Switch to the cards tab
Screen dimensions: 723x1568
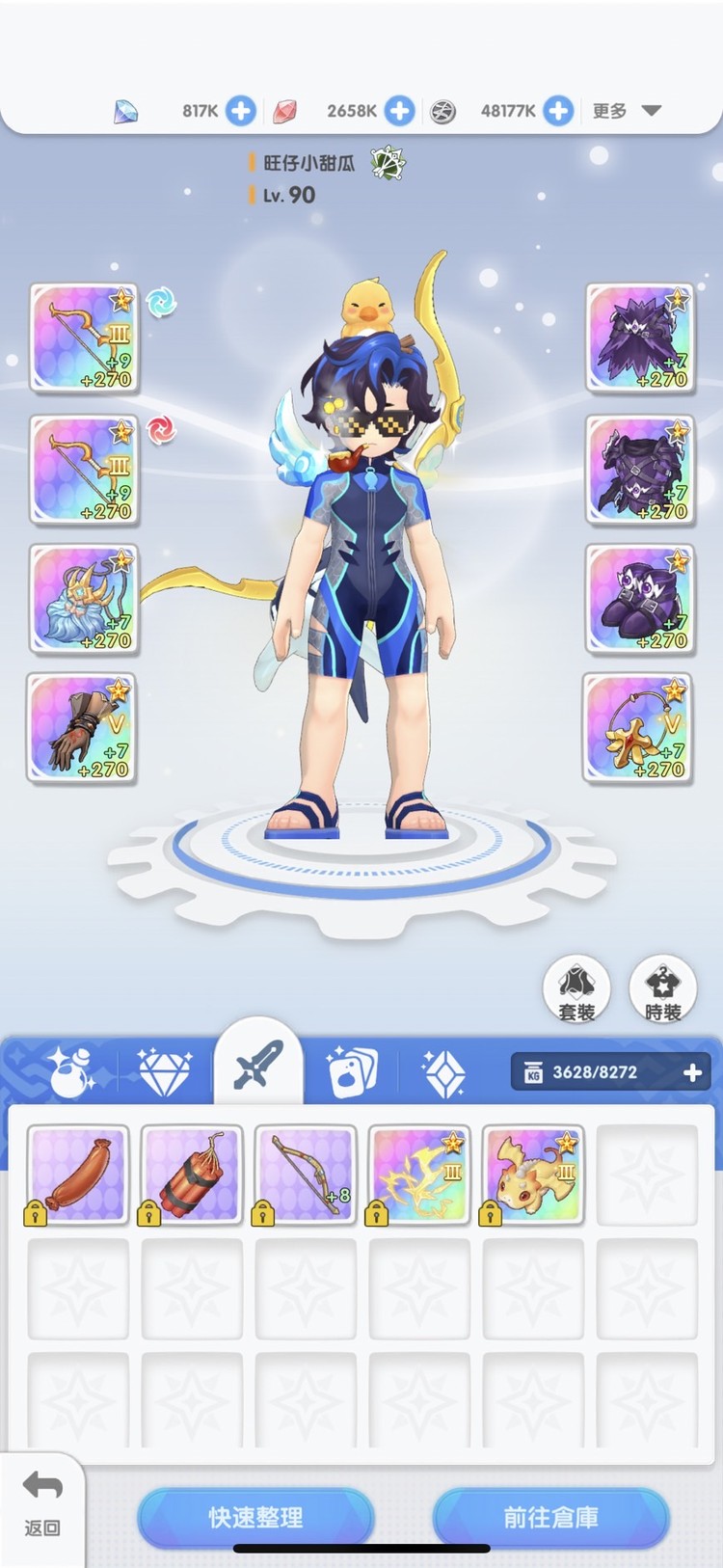(352, 1071)
